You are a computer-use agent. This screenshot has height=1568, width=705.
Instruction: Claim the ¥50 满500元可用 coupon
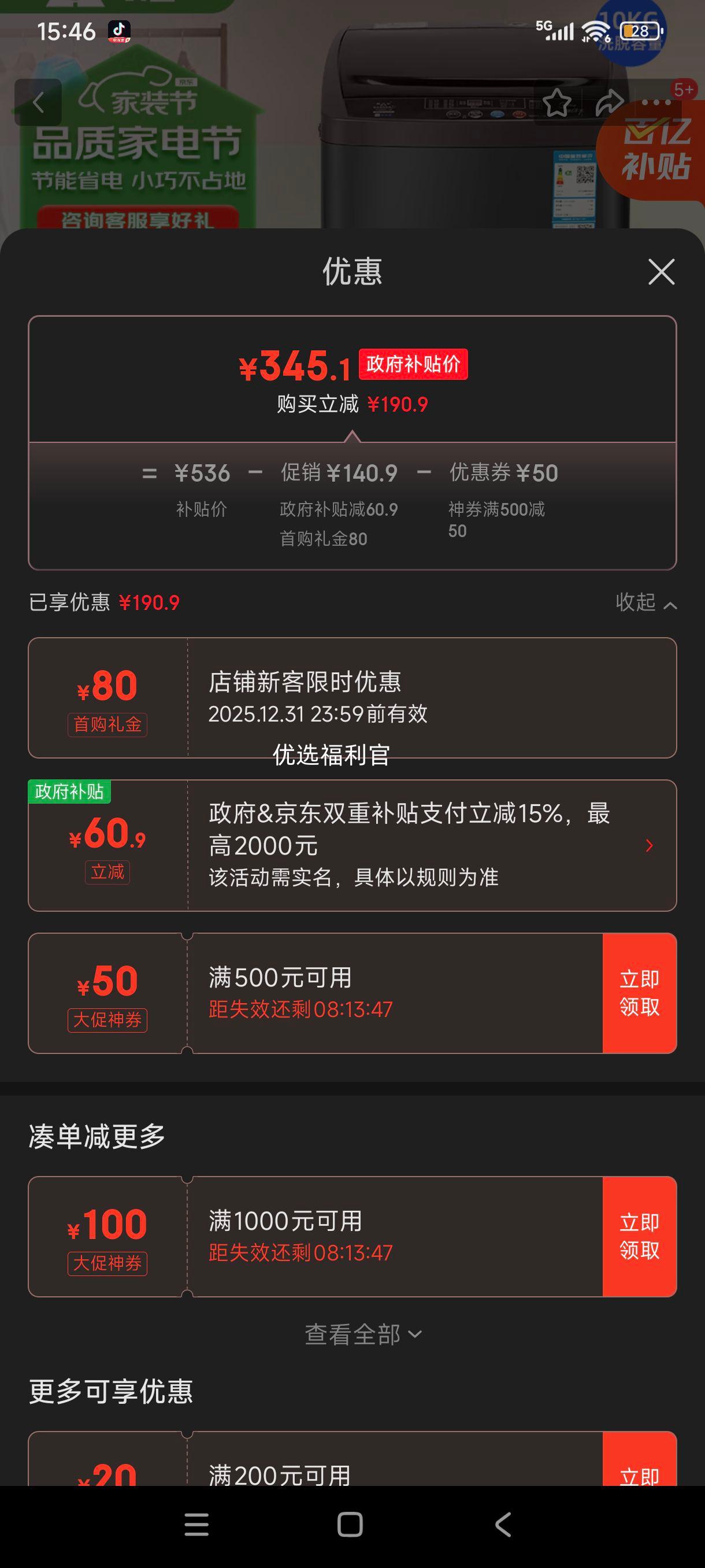(x=639, y=993)
